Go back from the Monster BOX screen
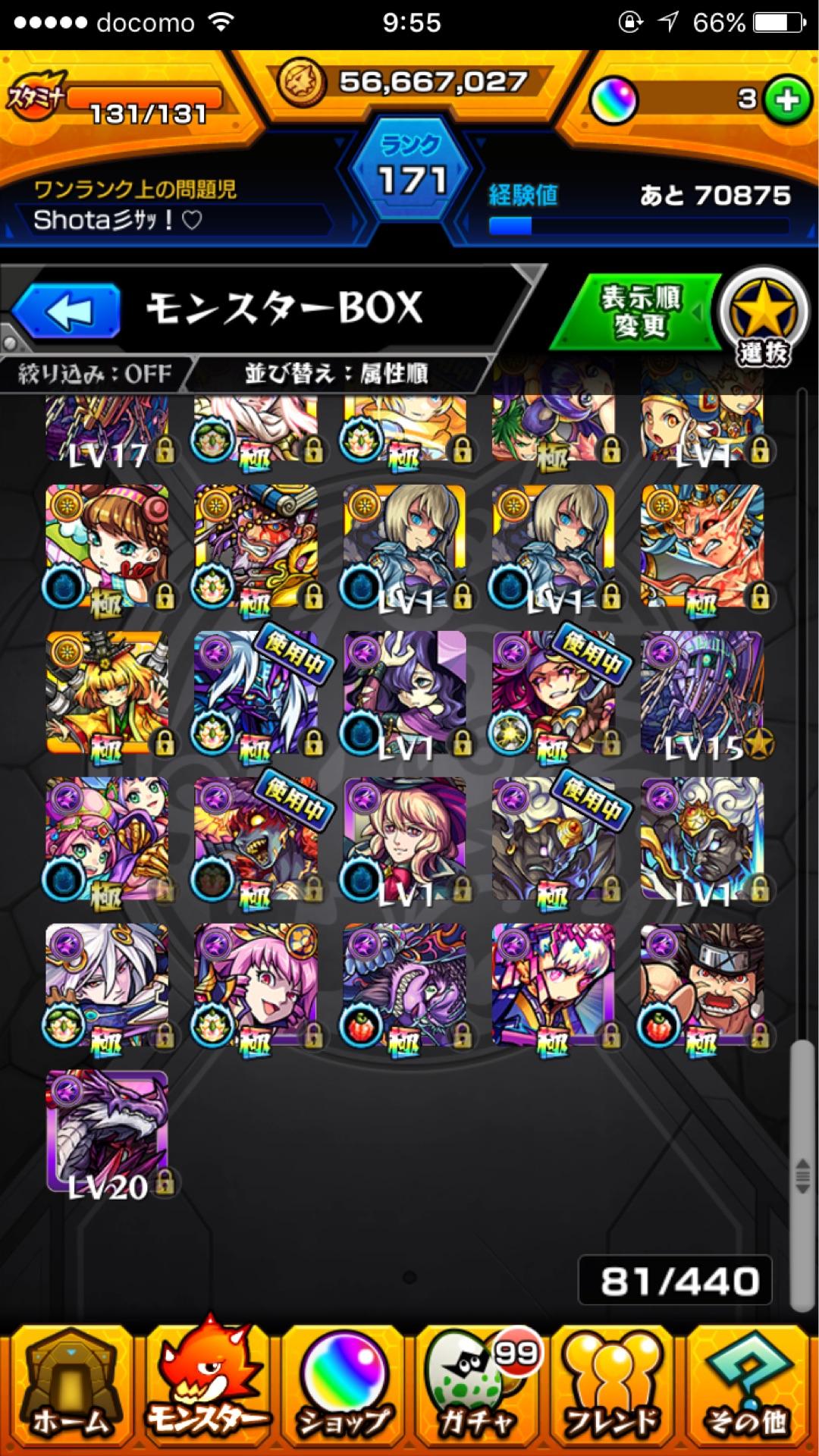Screen dimensions: 819x1456 click(67, 310)
